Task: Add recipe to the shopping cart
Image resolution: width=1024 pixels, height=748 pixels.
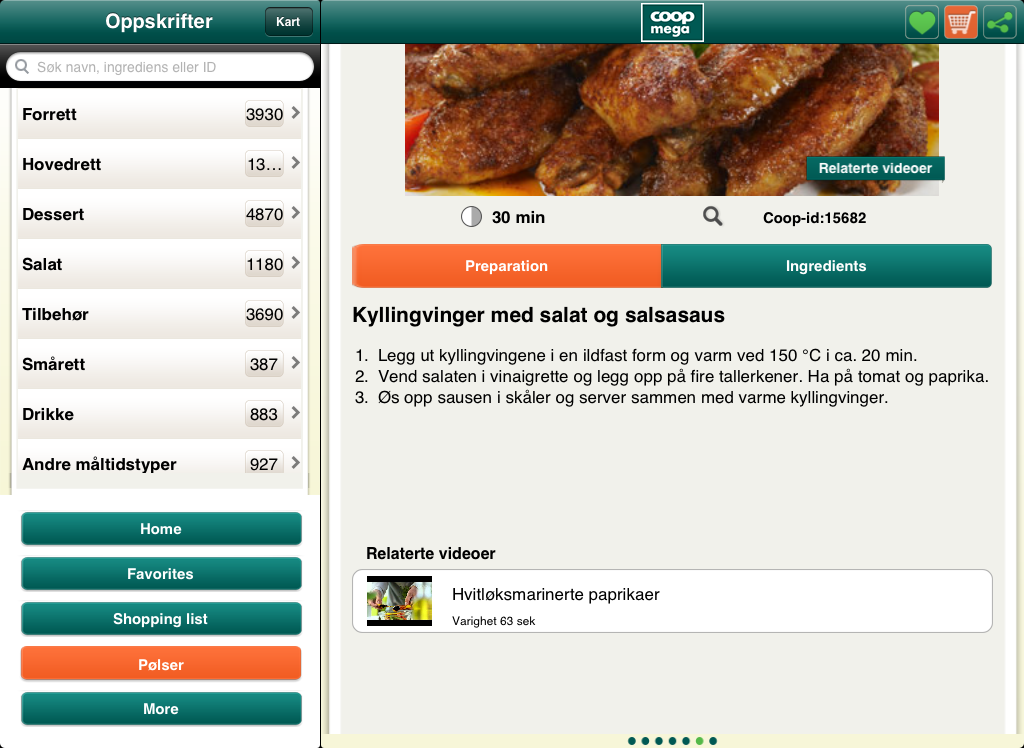Action: pyautogui.click(x=961, y=22)
